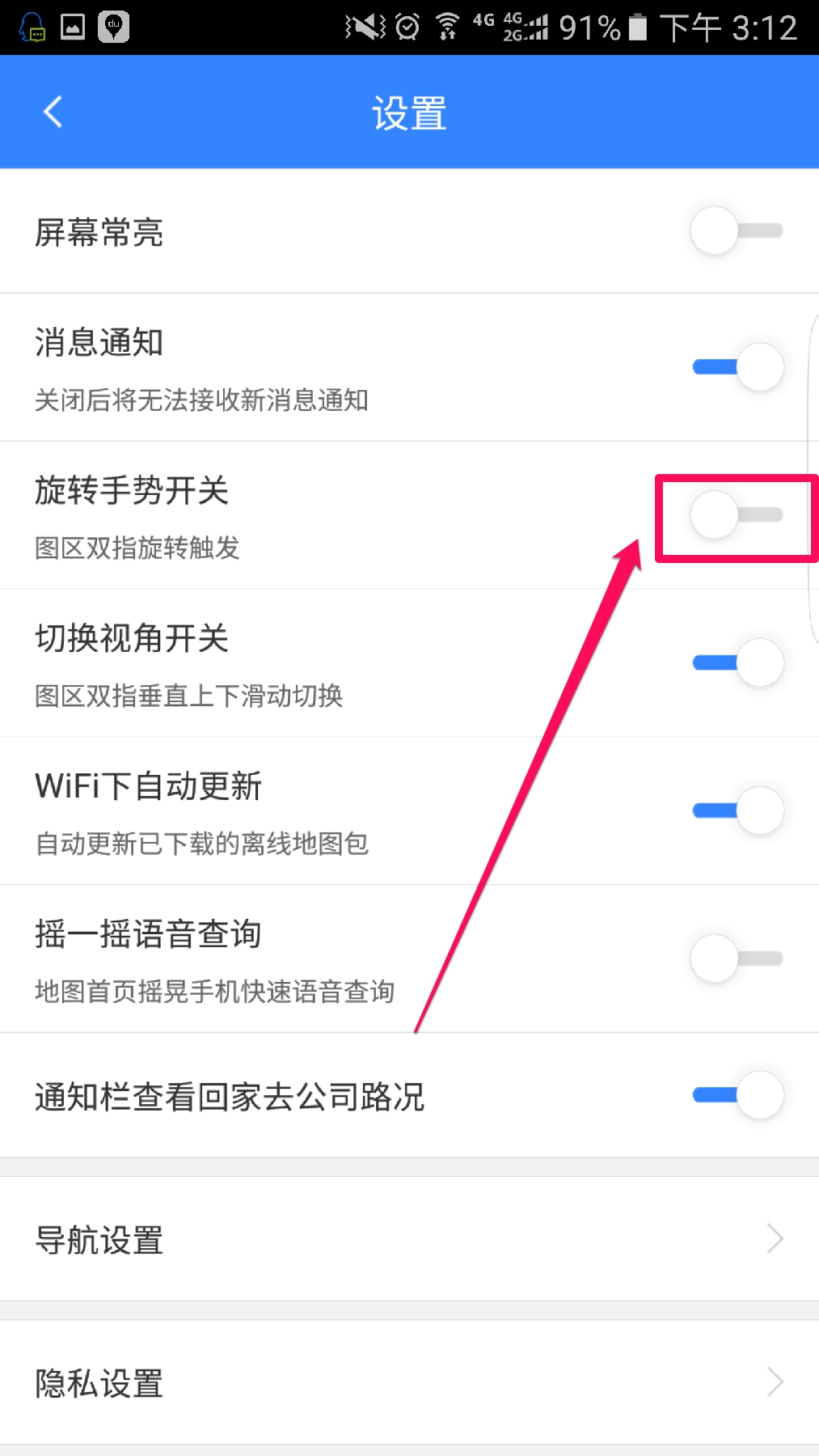Open the 导航设置 row

[409, 1239]
